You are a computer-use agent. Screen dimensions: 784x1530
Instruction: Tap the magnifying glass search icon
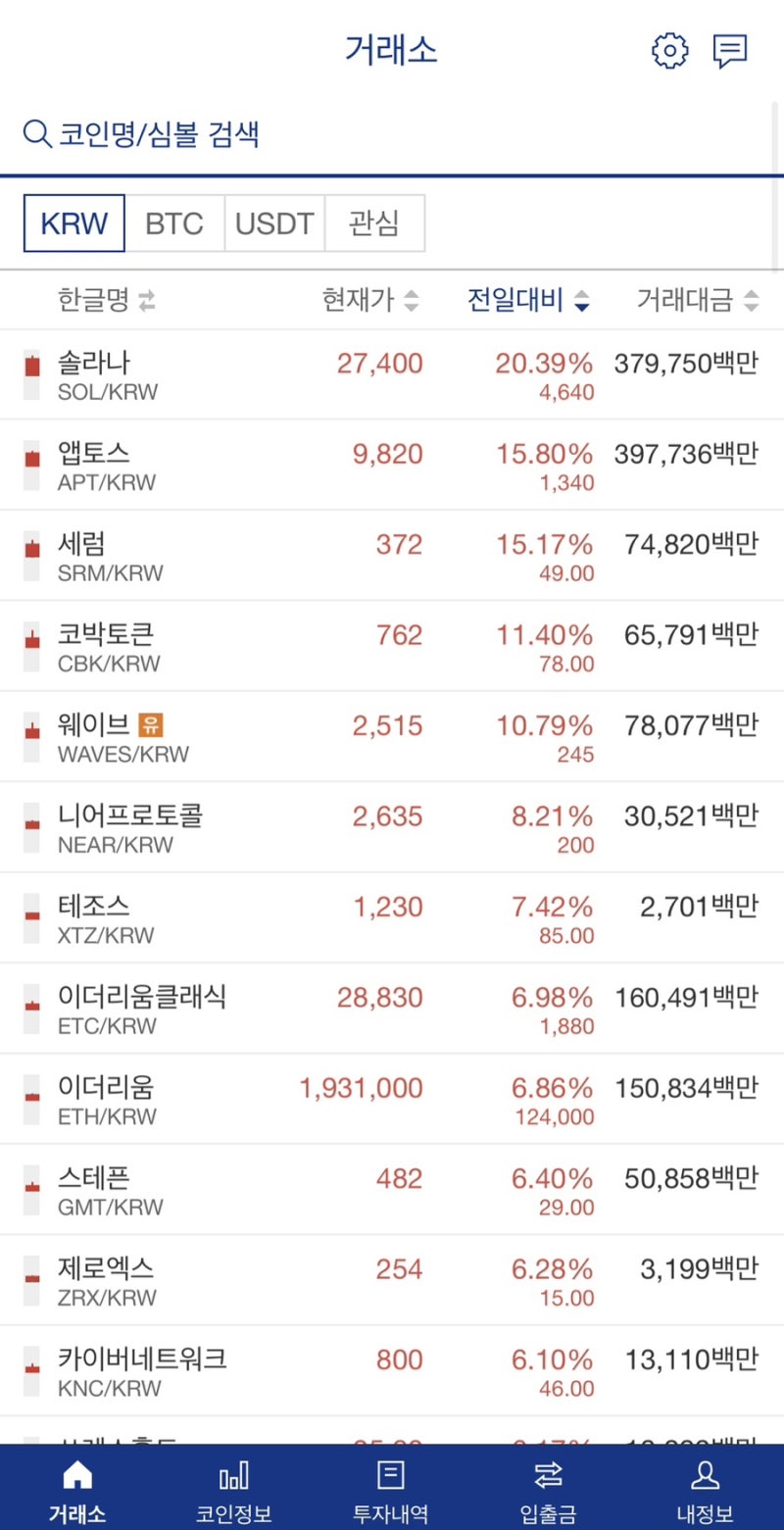click(37, 133)
